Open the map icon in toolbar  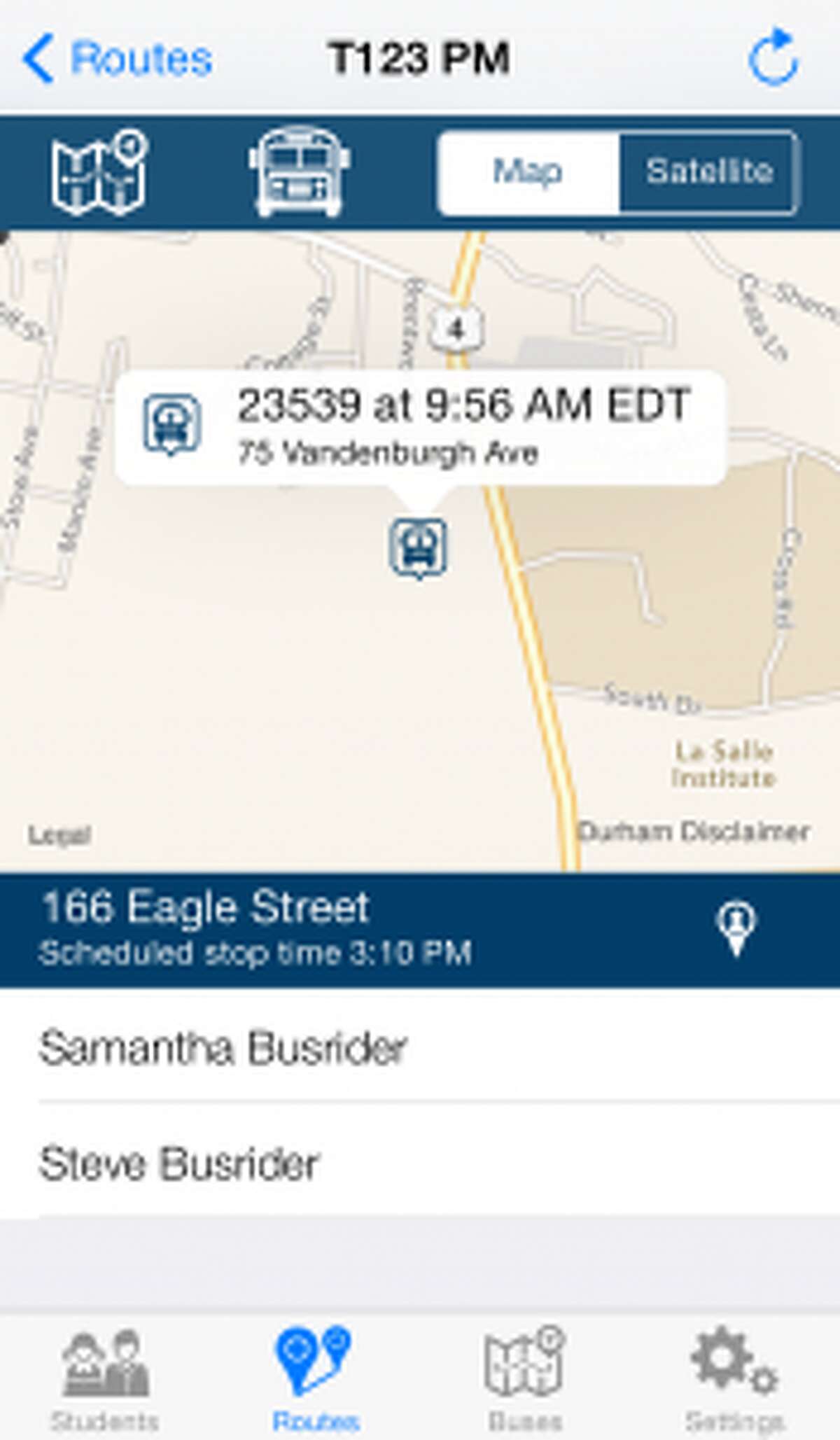pos(98,172)
